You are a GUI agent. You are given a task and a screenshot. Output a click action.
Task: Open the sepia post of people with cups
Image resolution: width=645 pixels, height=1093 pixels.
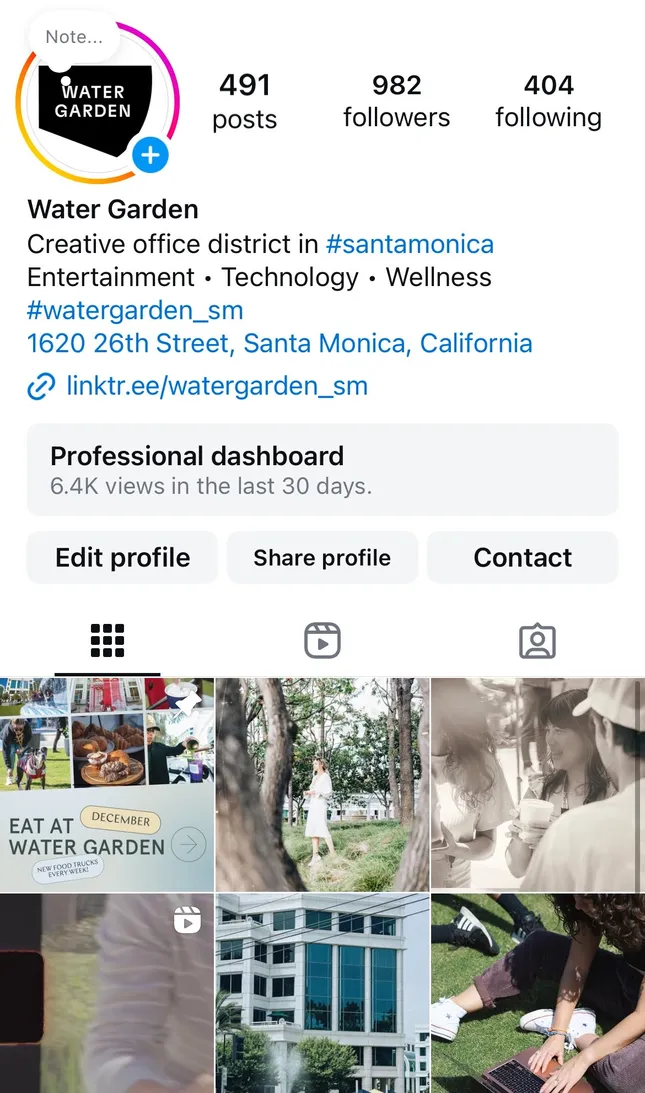click(537, 785)
